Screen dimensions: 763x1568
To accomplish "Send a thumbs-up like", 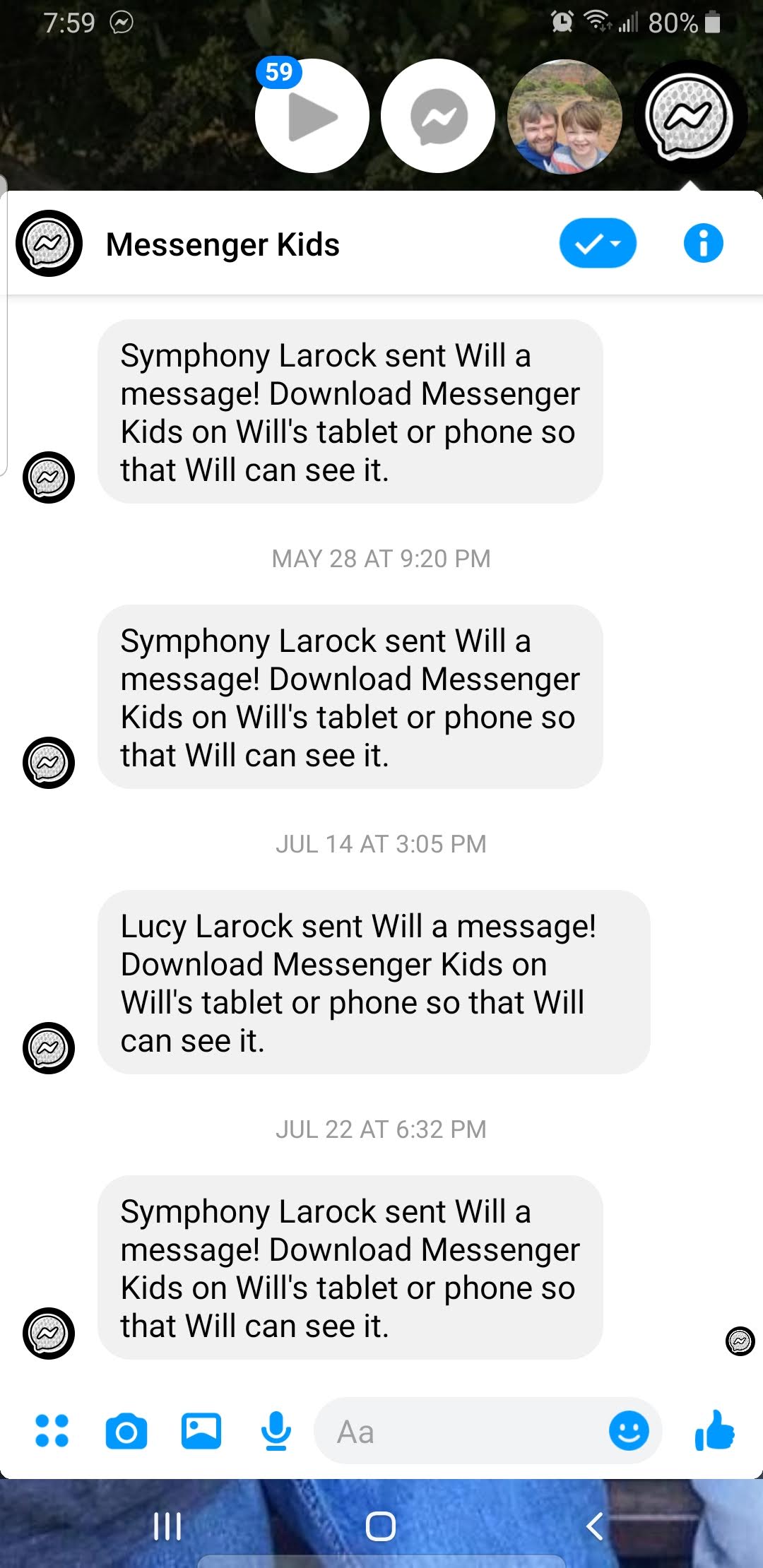I will tap(715, 1431).
